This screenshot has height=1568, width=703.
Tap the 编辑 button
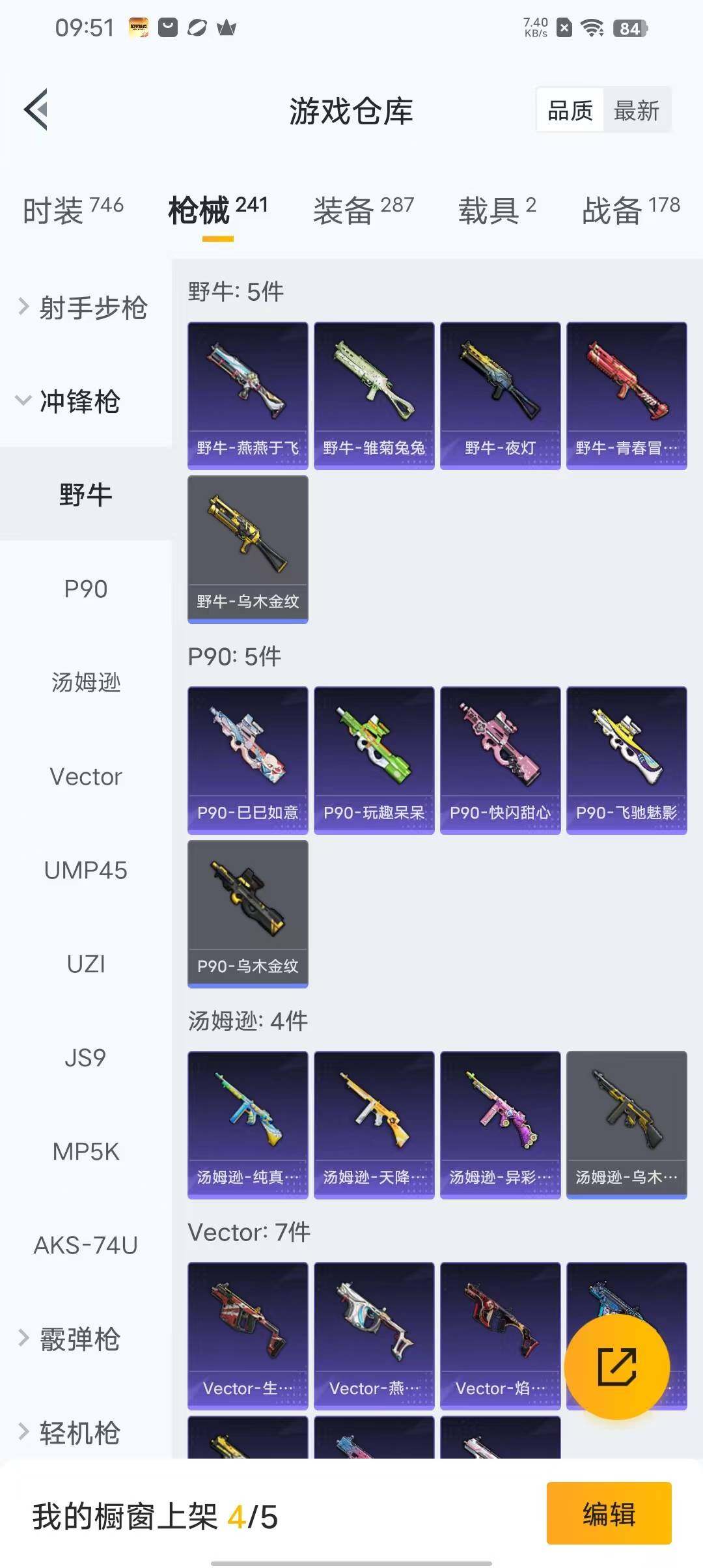pyautogui.click(x=609, y=1513)
